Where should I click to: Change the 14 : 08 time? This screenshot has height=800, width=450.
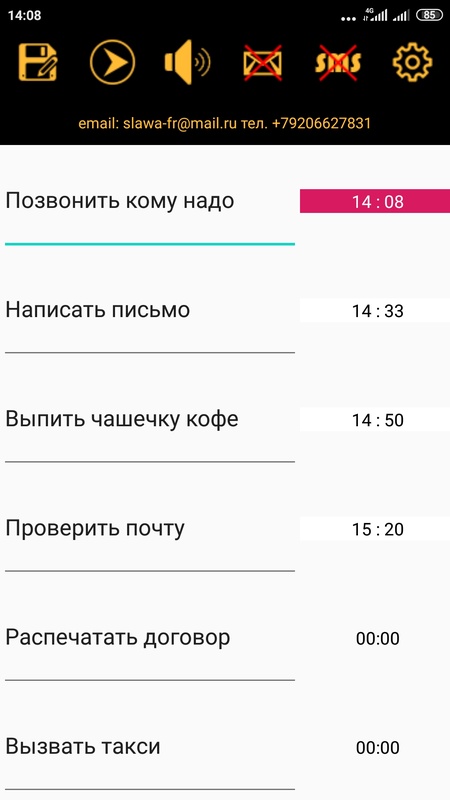375,201
